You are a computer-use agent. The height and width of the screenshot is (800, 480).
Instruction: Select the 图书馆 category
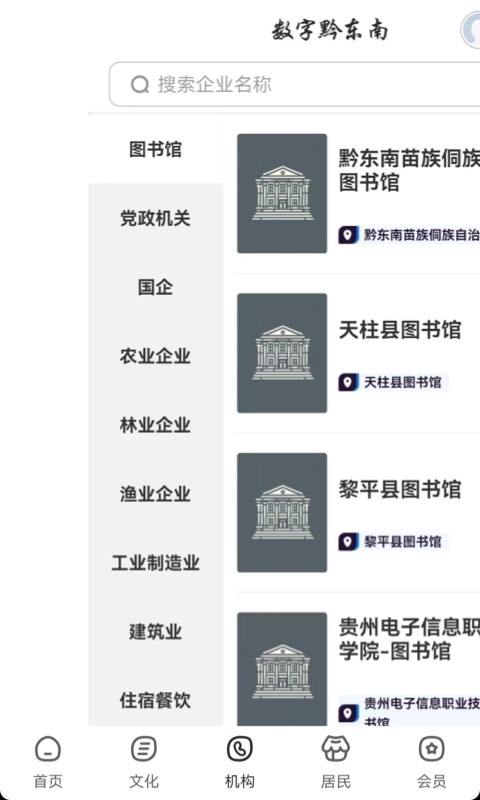click(156, 149)
